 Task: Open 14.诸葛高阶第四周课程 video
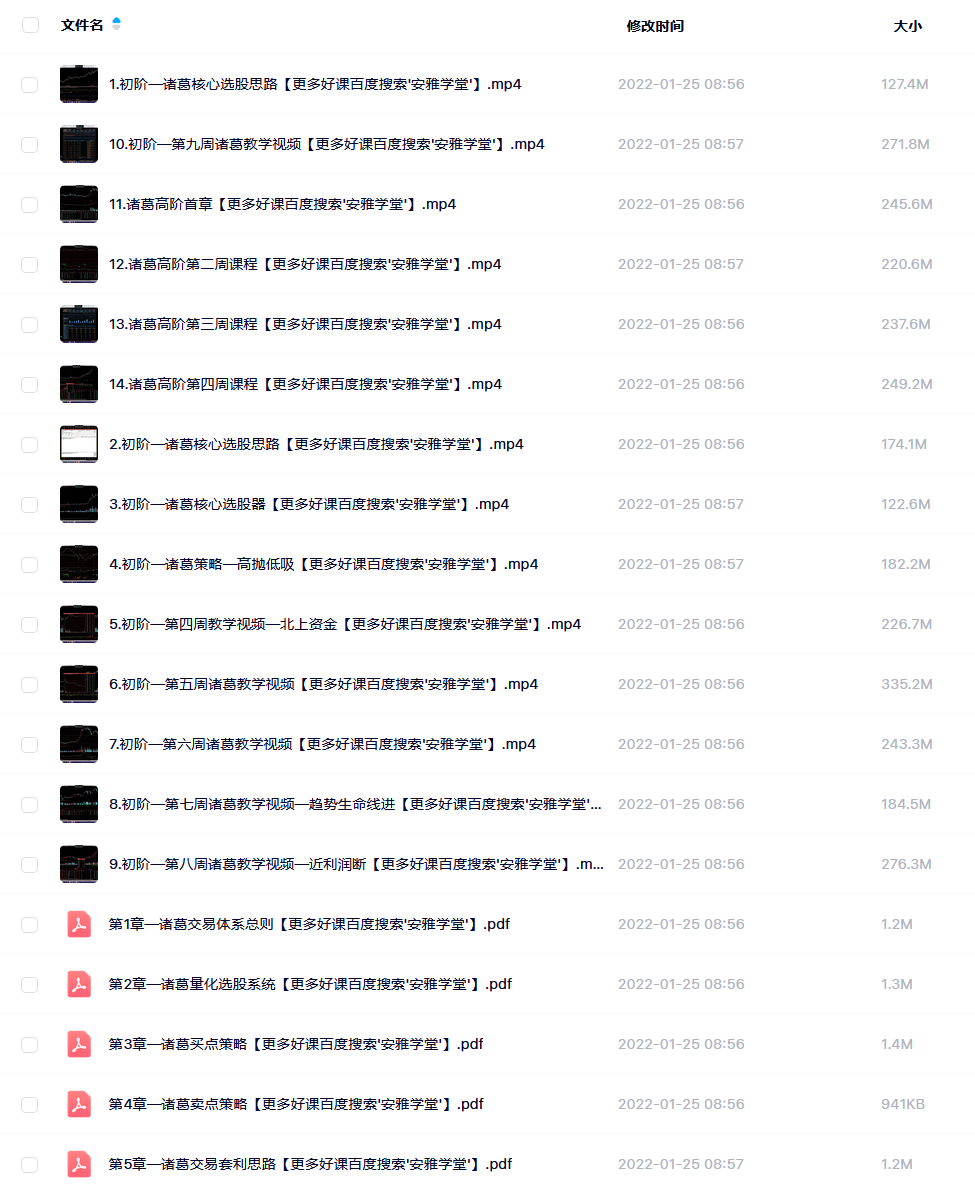(304, 384)
